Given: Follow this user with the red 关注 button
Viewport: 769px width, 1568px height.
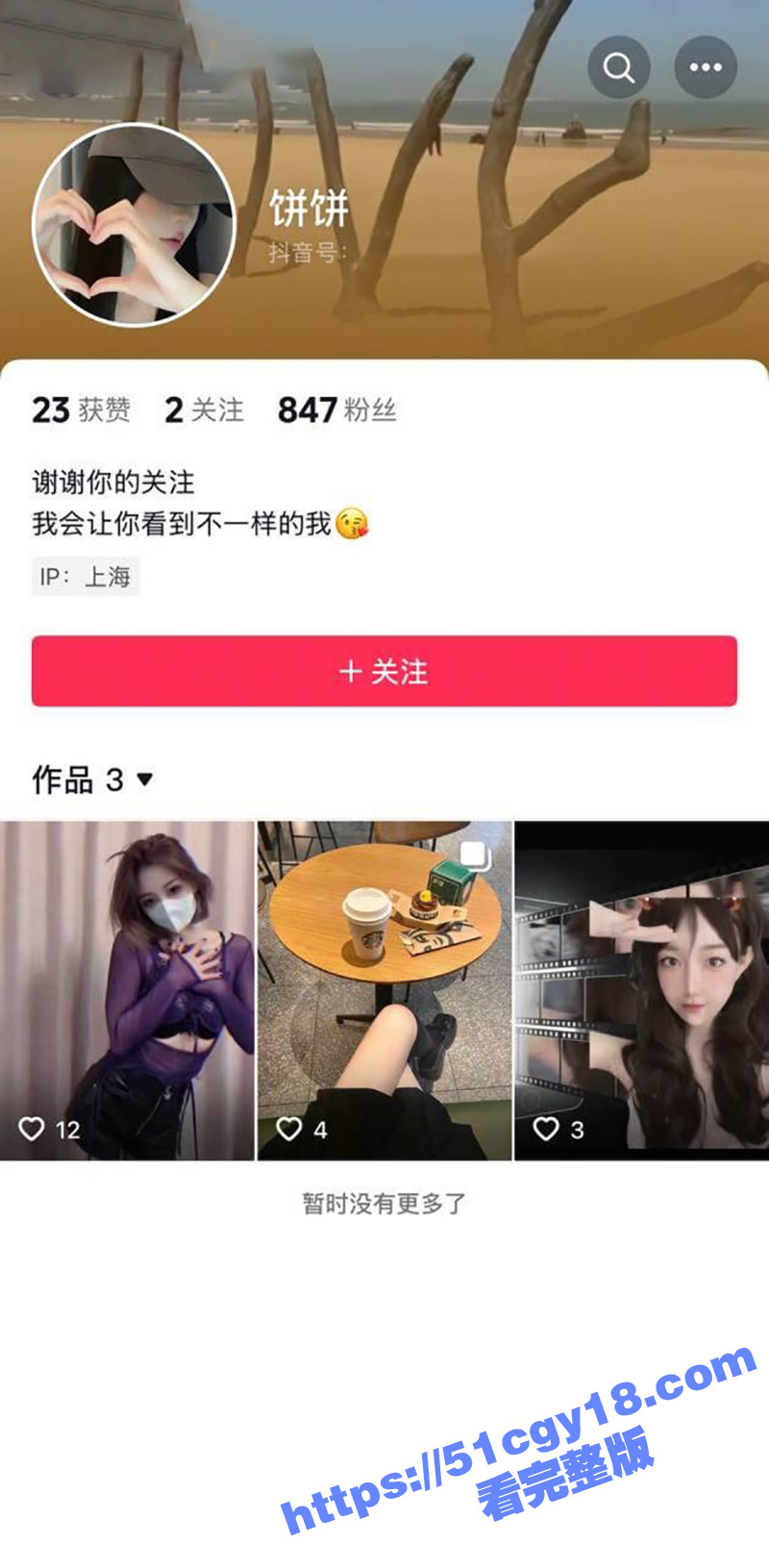Looking at the screenshot, I should pyautogui.click(x=384, y=671).
